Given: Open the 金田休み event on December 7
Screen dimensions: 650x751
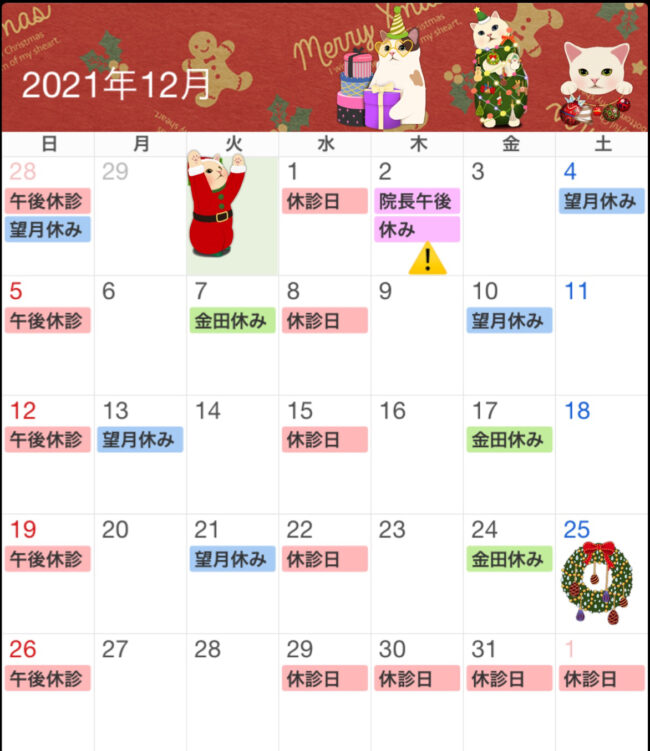Looking at the screenshot, I should [232, 320].
